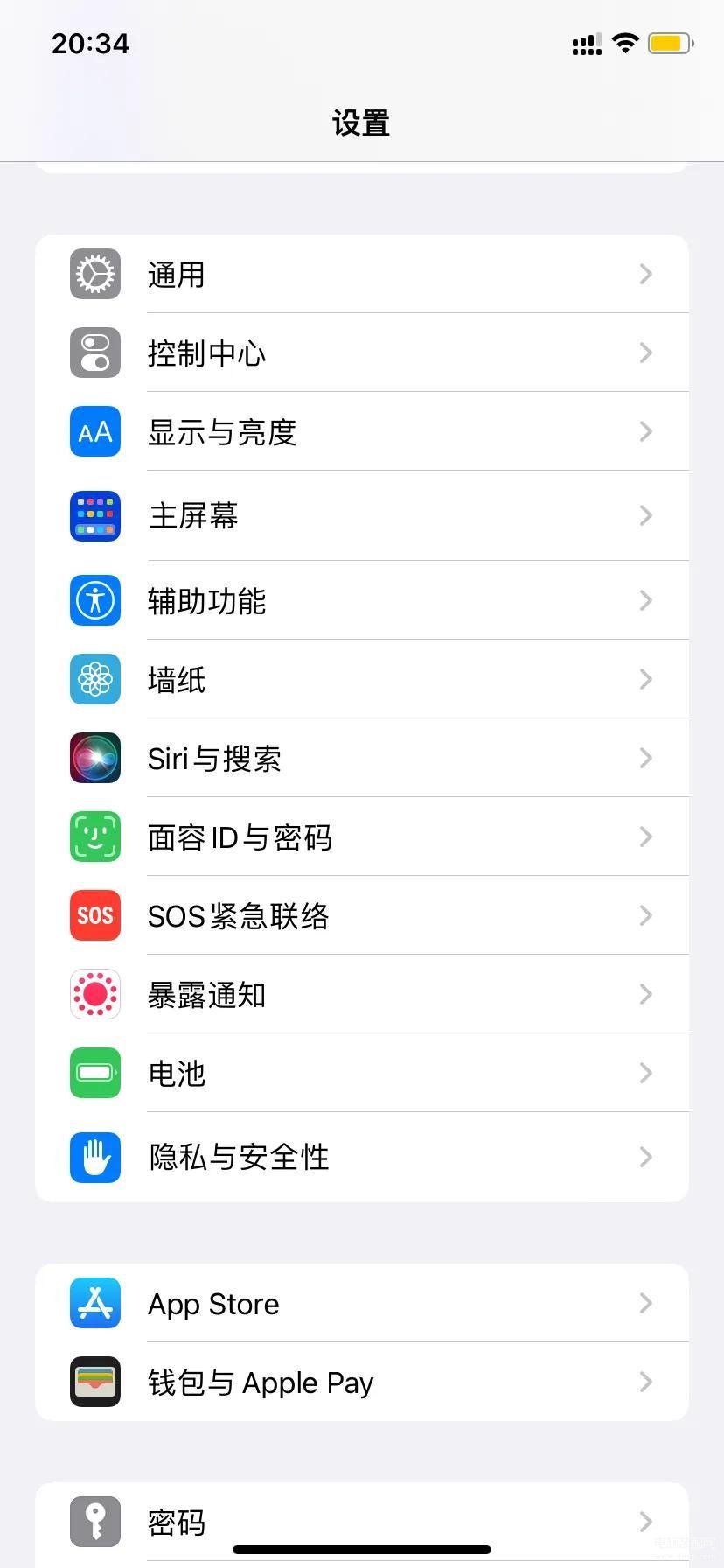The height and width of the screenshot is (1568, 724).
Task: Open 电池 battery settings
Action: pos(361,1074)
